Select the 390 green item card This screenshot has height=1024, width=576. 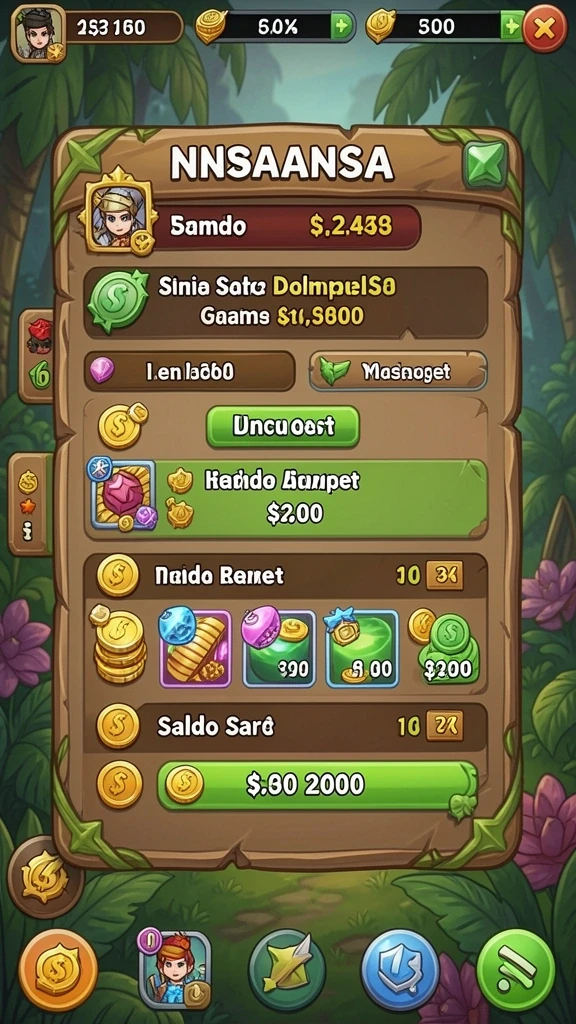pos(279,648)
